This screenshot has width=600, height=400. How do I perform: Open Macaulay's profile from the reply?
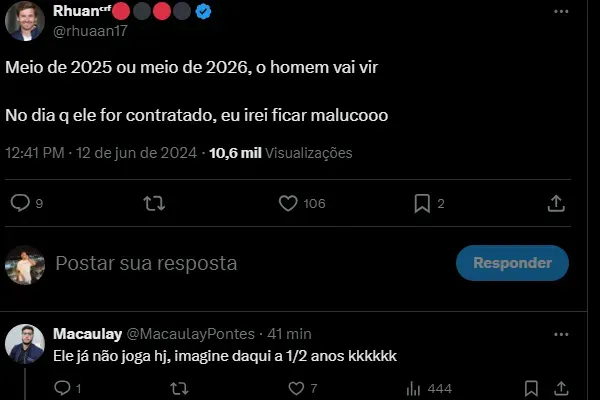click(x=25, y=344)
